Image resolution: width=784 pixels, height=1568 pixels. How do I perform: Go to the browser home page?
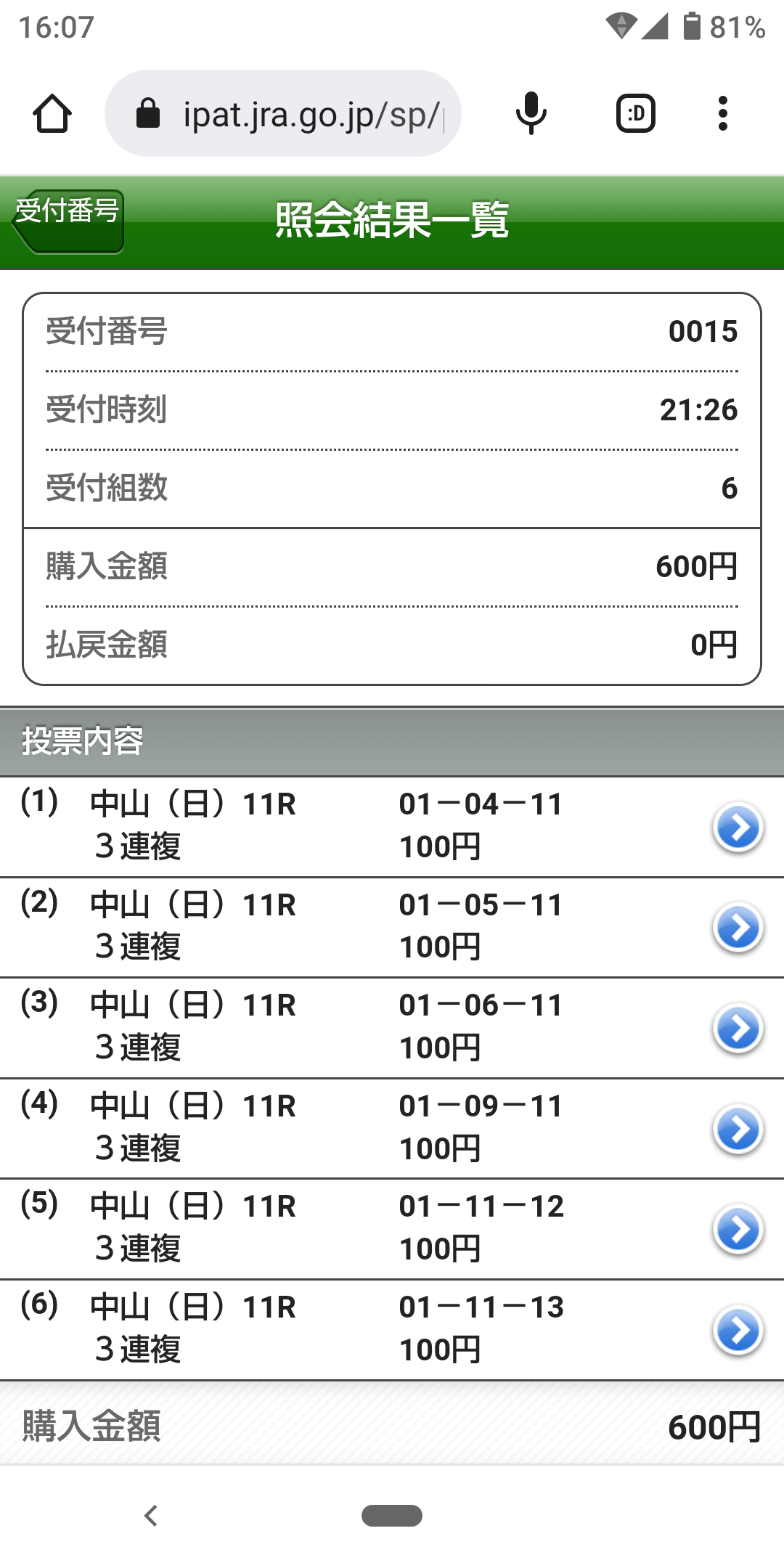point(52,114)
